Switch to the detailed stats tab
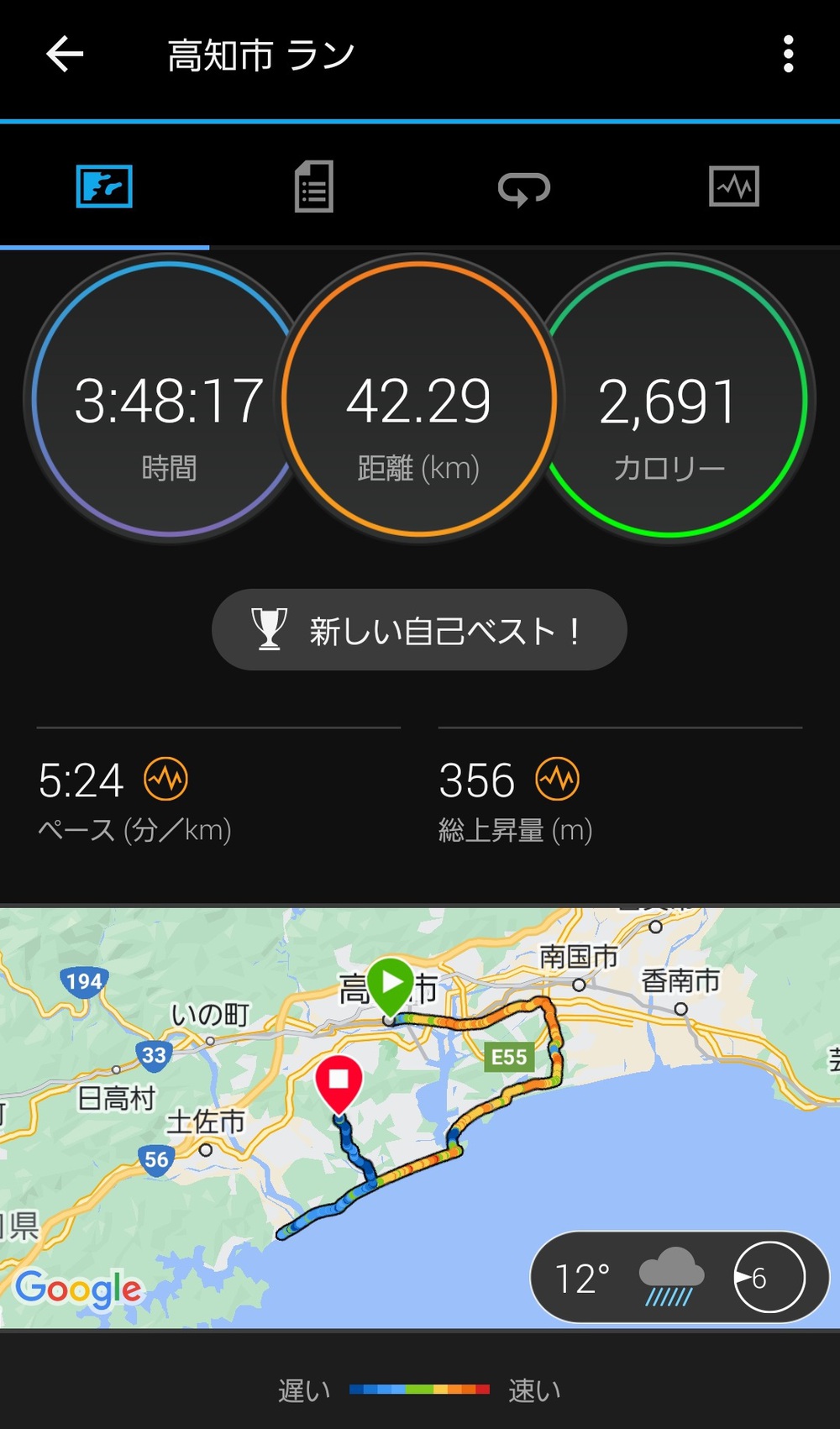The width and height of the screenshot is (840, 1429). click(314, 187)
